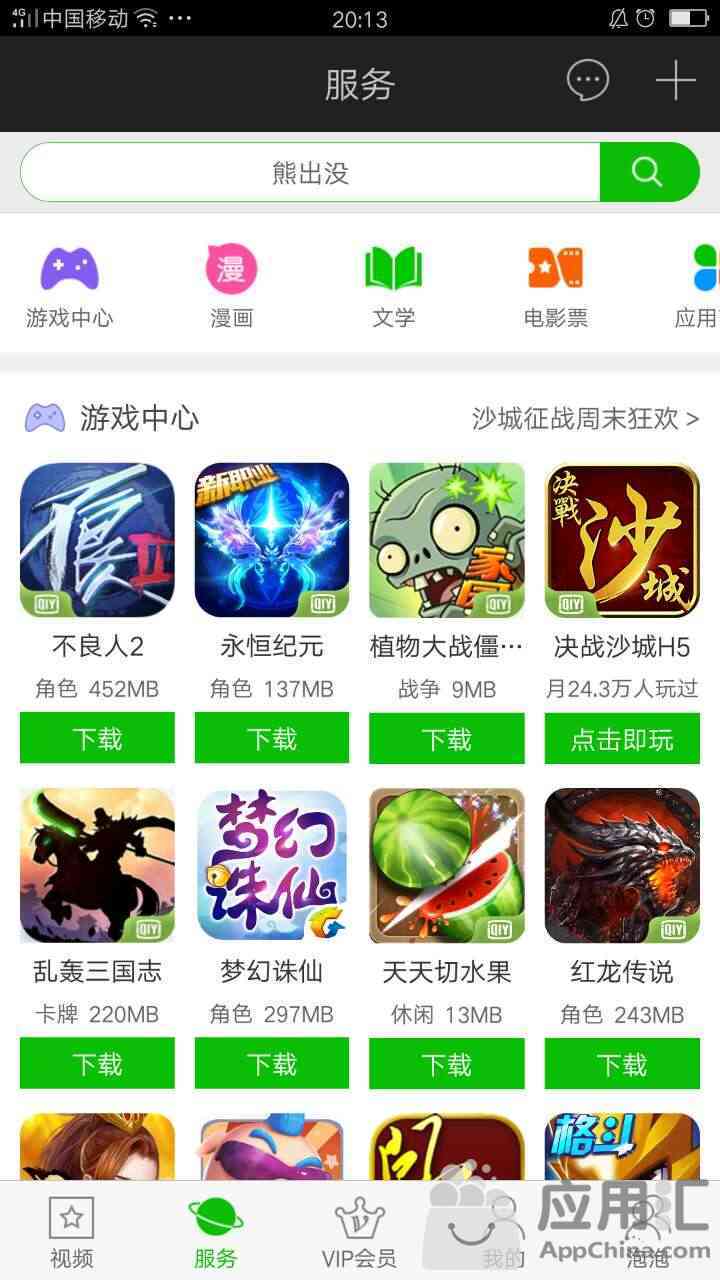Image resolution: width=720 pixels, height=1280 pixels.
Task: Download the game 不良人2
Action: coord(97,738)
